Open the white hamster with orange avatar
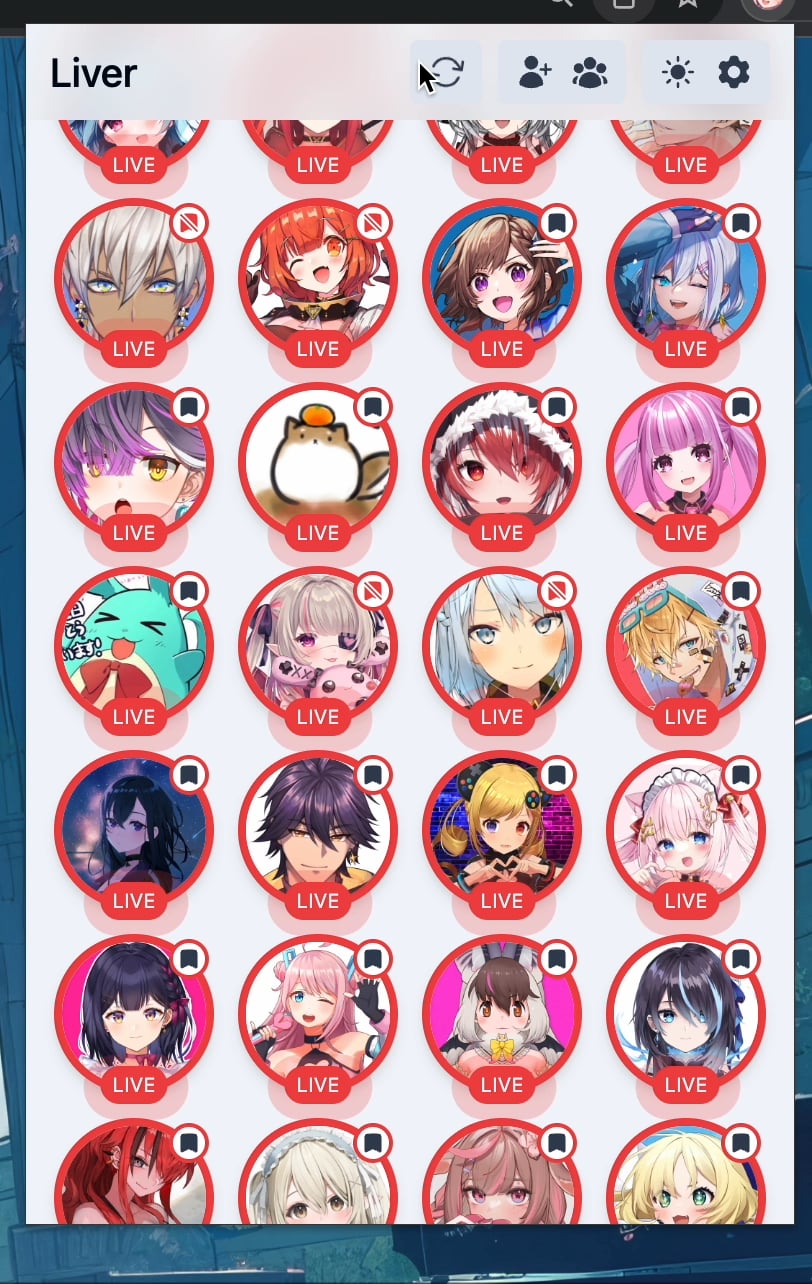Image resolution: width=812 pixels, height=1284 pixels. coord(318,462)
